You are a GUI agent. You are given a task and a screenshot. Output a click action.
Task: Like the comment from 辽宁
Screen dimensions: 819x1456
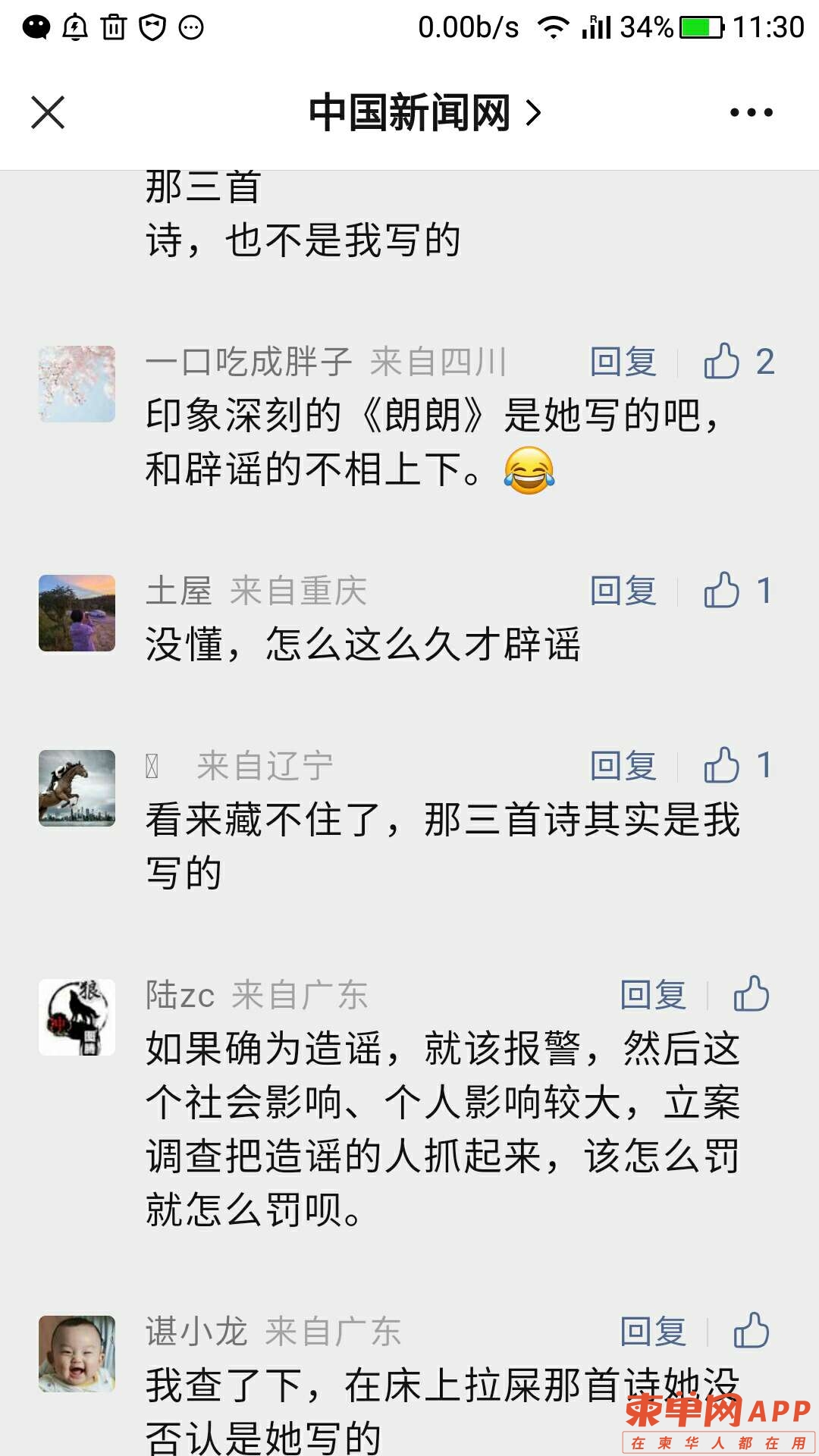coord(722,765)
